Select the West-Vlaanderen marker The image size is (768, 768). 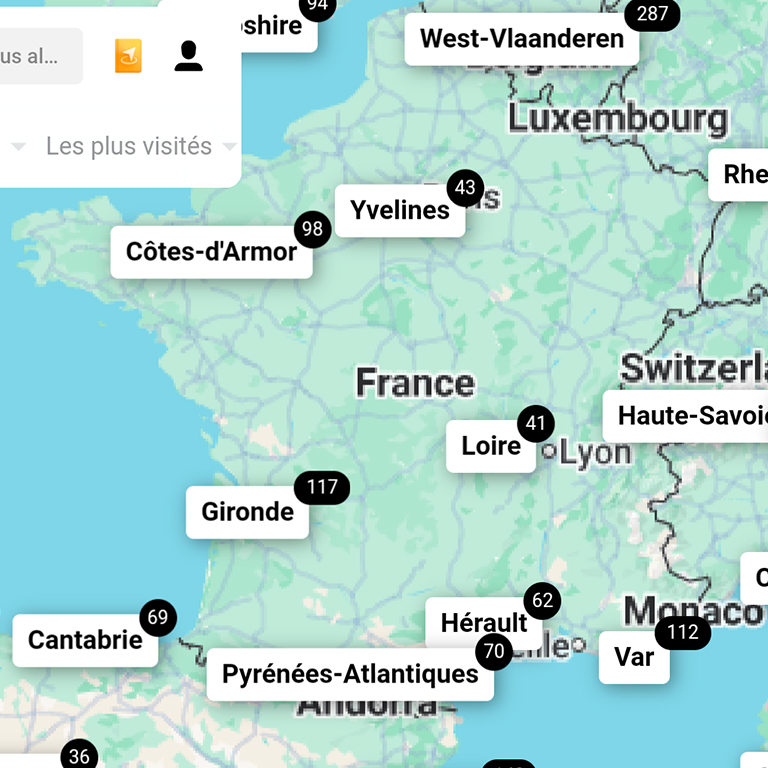point(521,39)
